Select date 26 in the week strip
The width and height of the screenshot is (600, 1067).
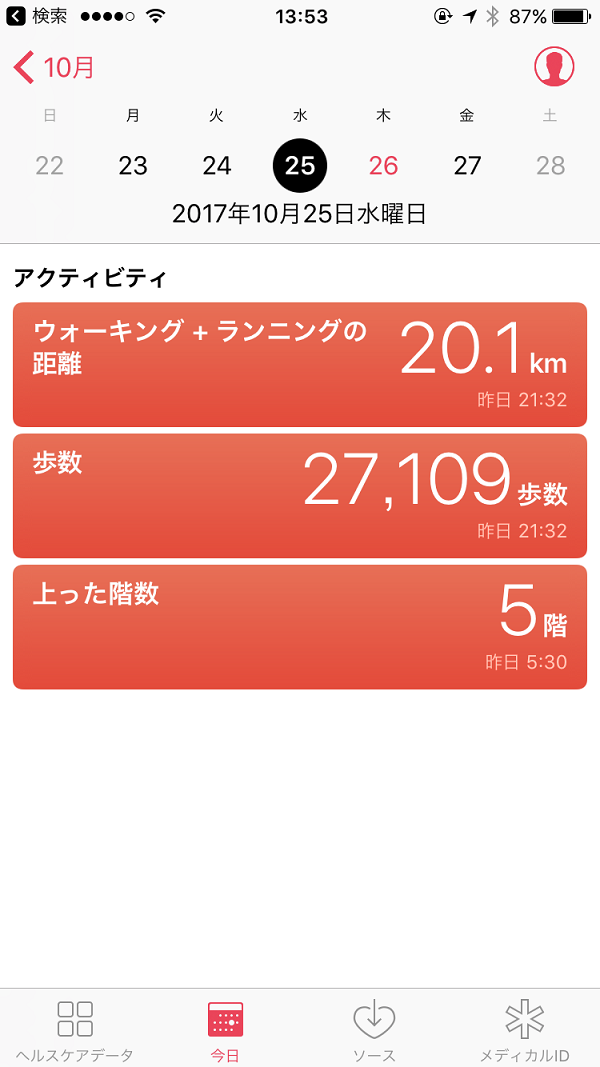[383, 165]
